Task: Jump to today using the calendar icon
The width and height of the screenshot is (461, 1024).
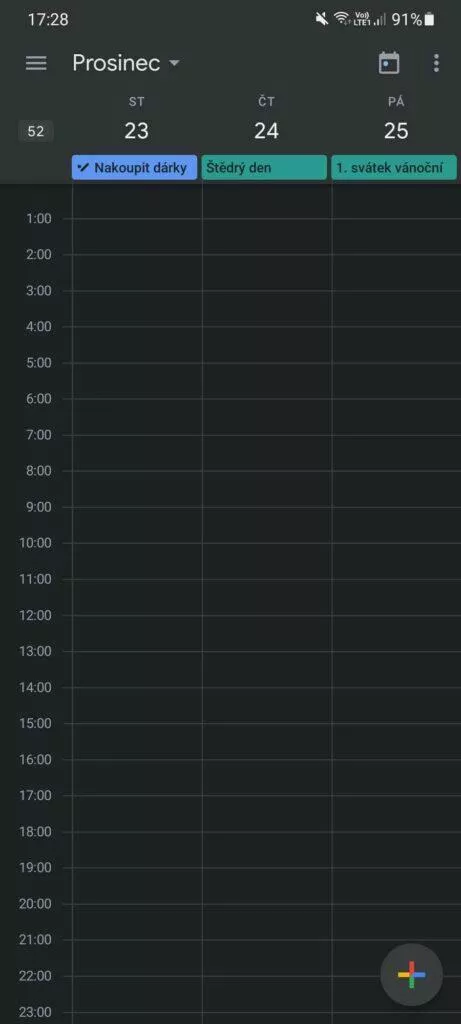Action: point(389,63)
